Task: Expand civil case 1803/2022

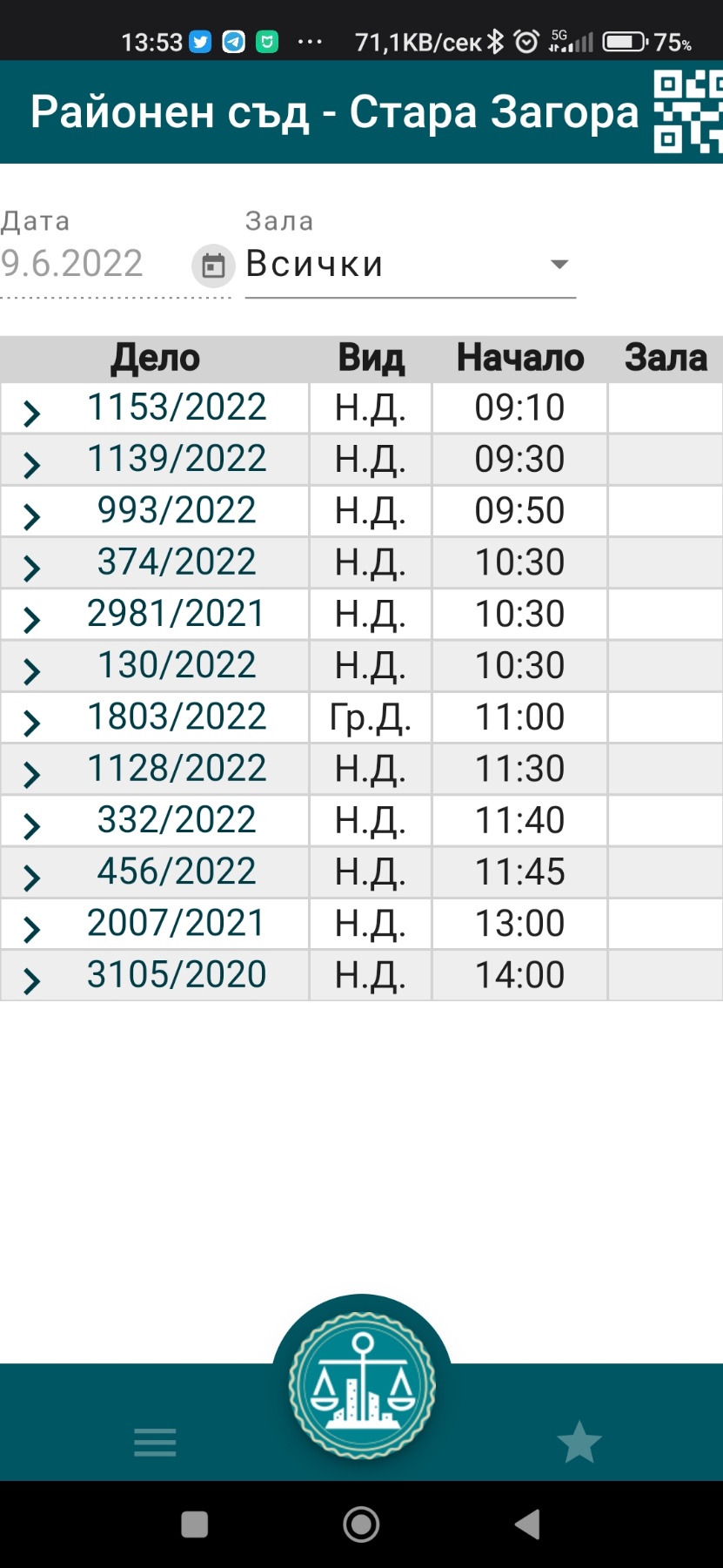Action: point(32,722)
